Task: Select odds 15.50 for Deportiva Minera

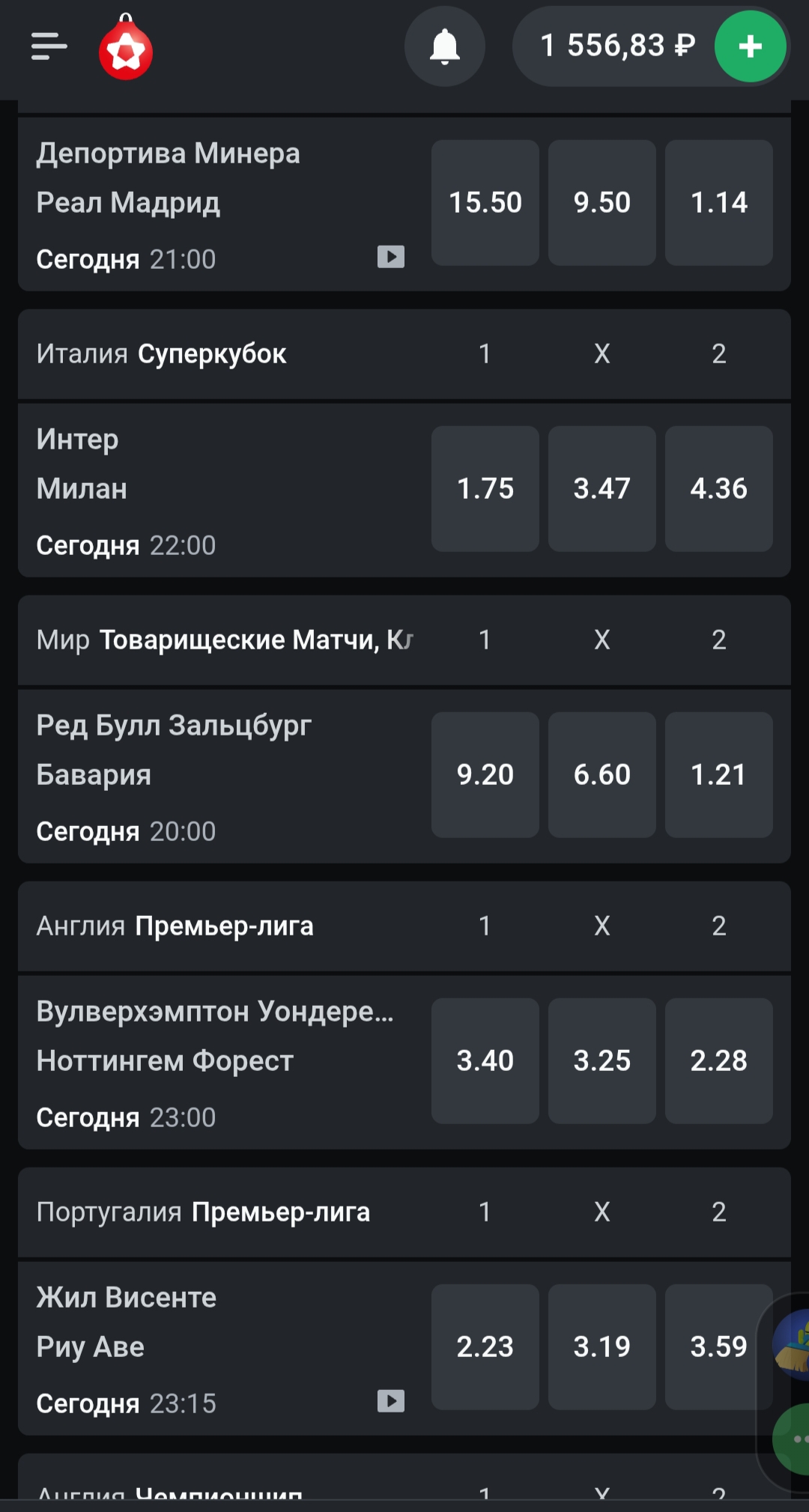Action: click(485, 202)
